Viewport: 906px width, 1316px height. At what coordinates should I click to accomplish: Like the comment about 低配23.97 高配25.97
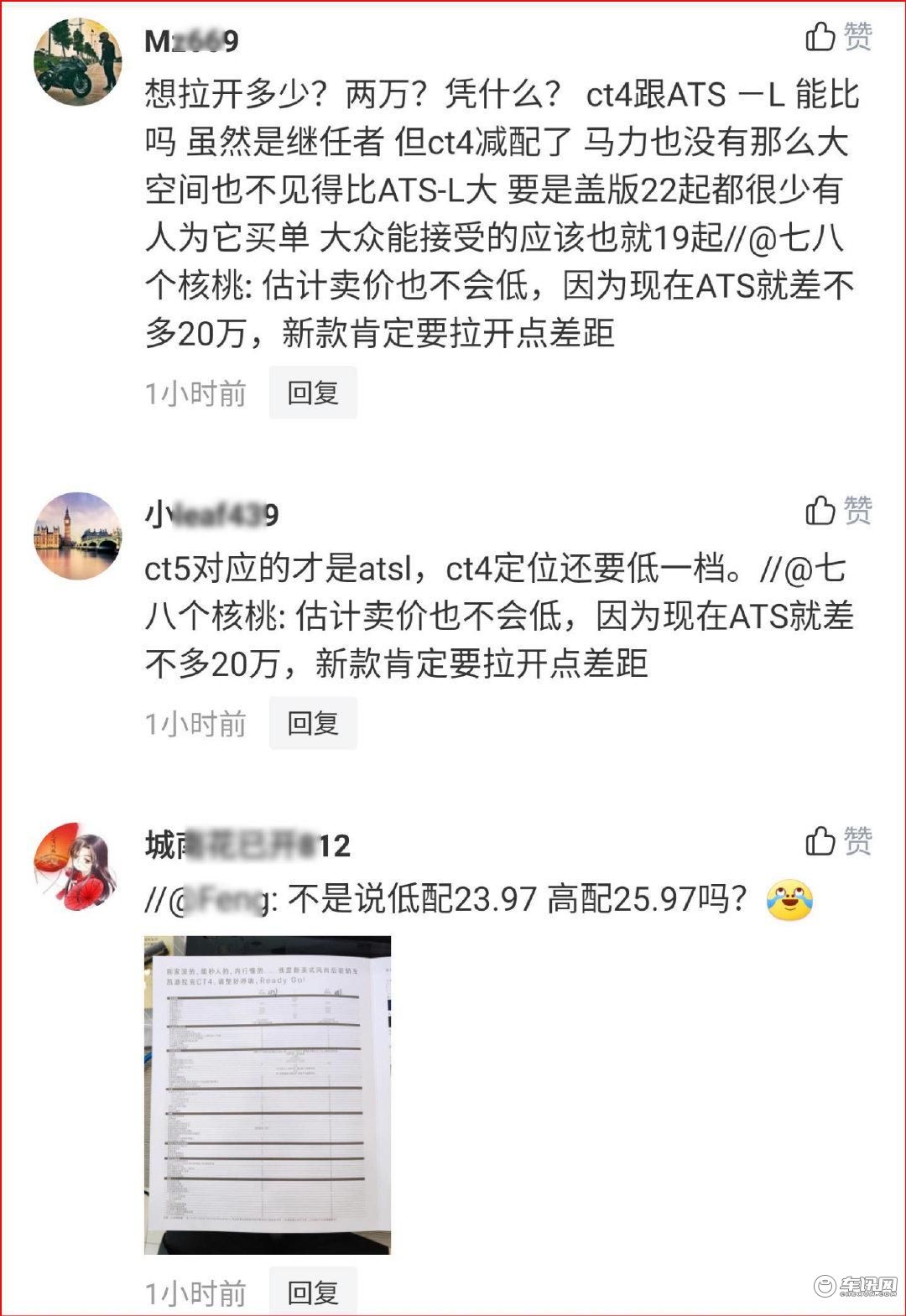[x=838, y=840]
